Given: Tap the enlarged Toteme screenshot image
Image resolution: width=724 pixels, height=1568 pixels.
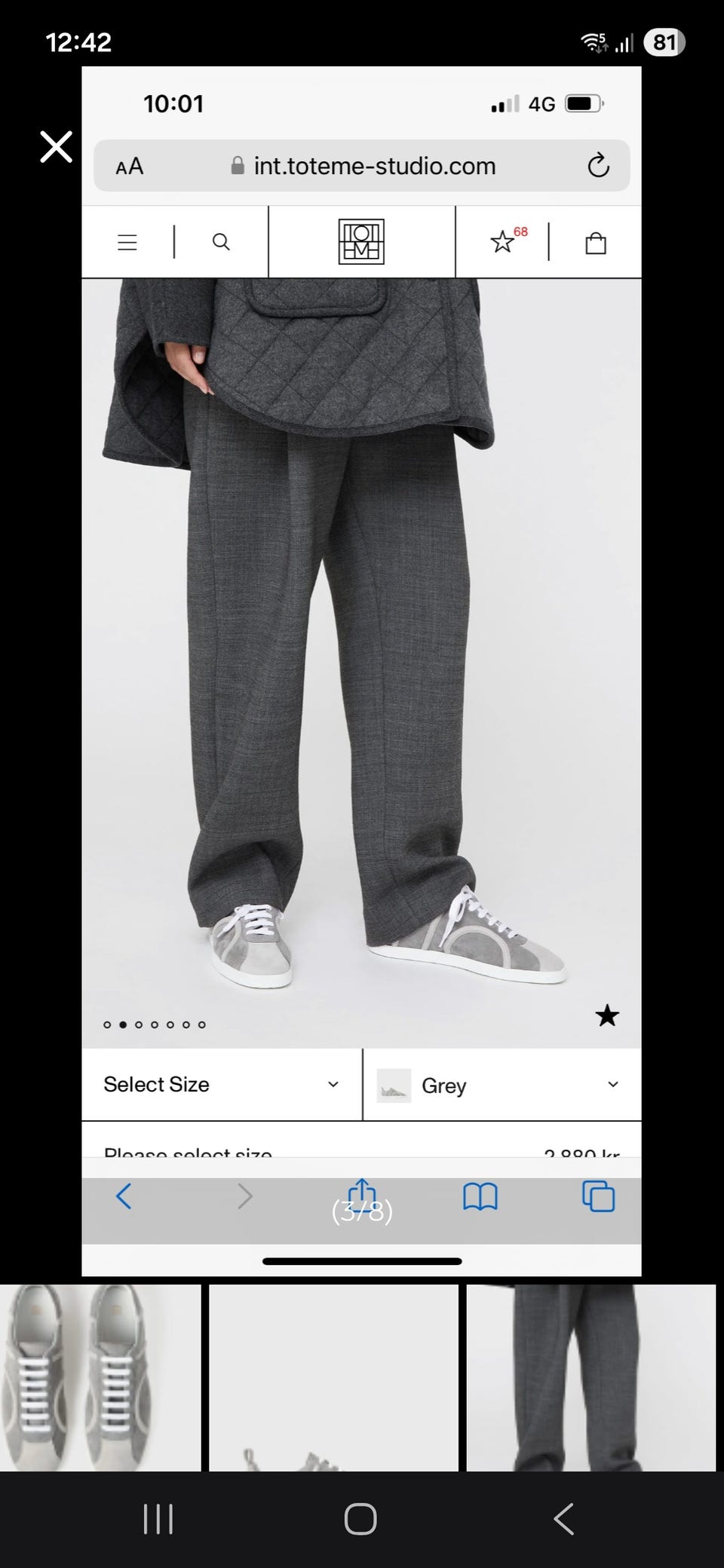Looking at the screenshot, I should (x=361, y=671).
